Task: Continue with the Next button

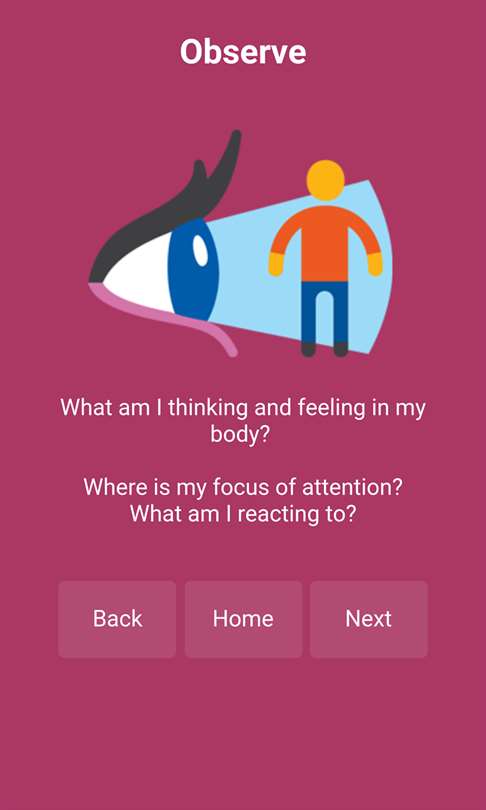Action: (369, 619)
